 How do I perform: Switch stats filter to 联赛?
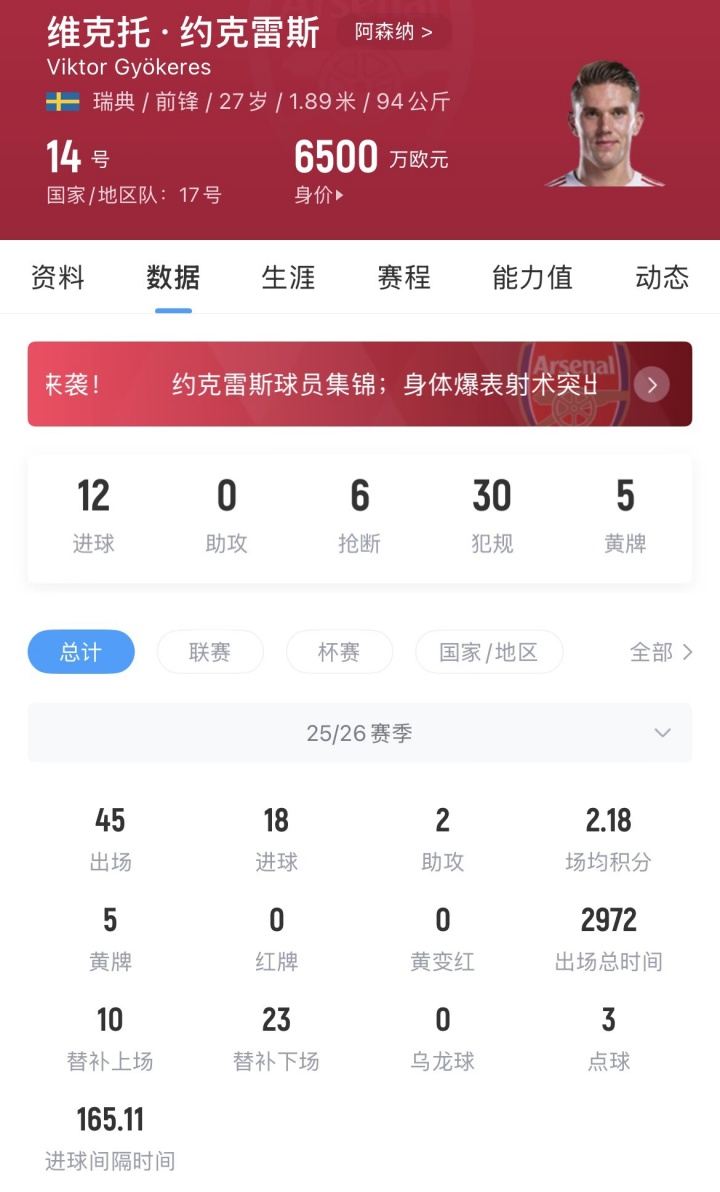(210, 651)
